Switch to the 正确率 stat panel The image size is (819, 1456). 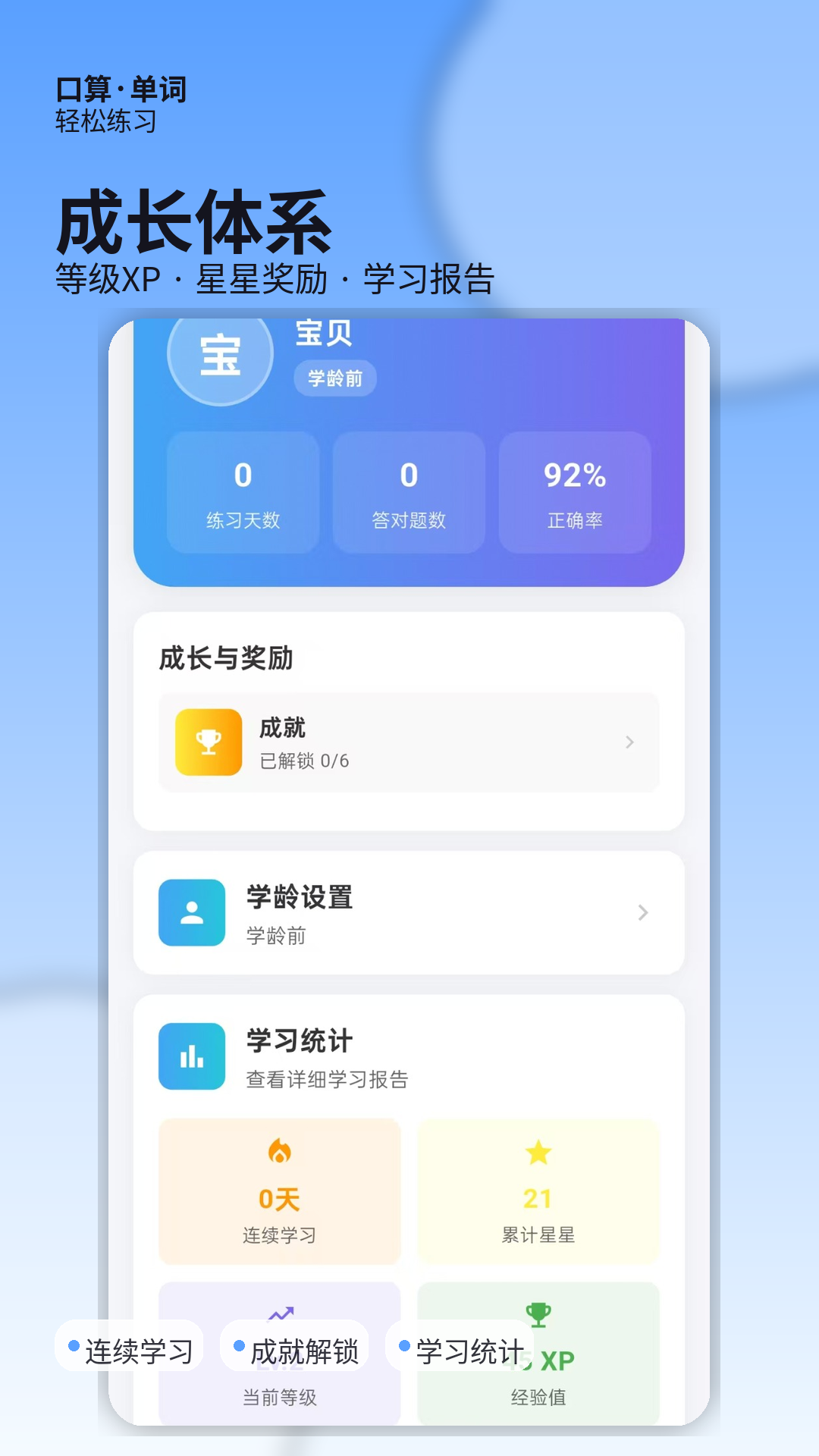coord(575,493)
